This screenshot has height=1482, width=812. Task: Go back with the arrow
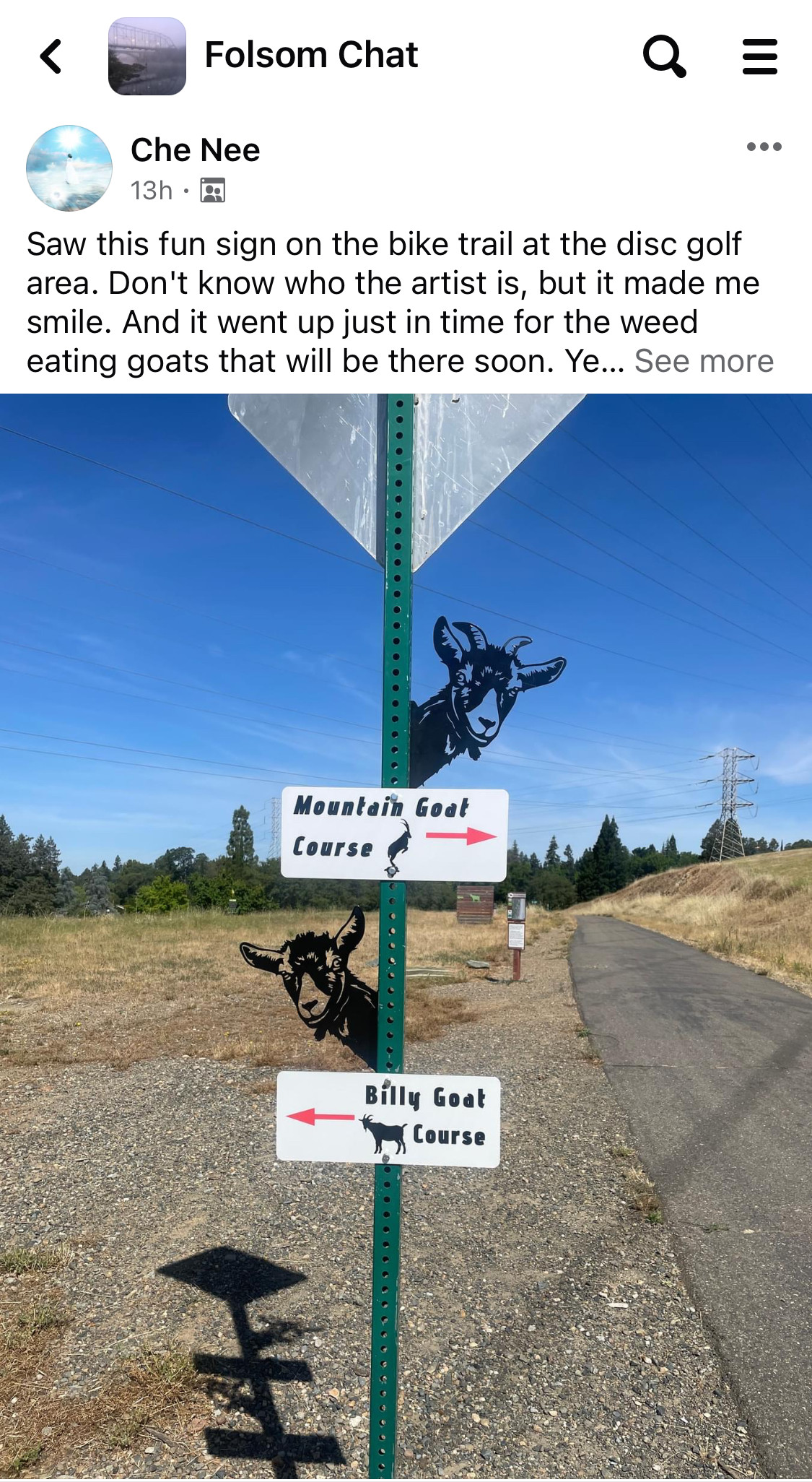pos(51,56)
